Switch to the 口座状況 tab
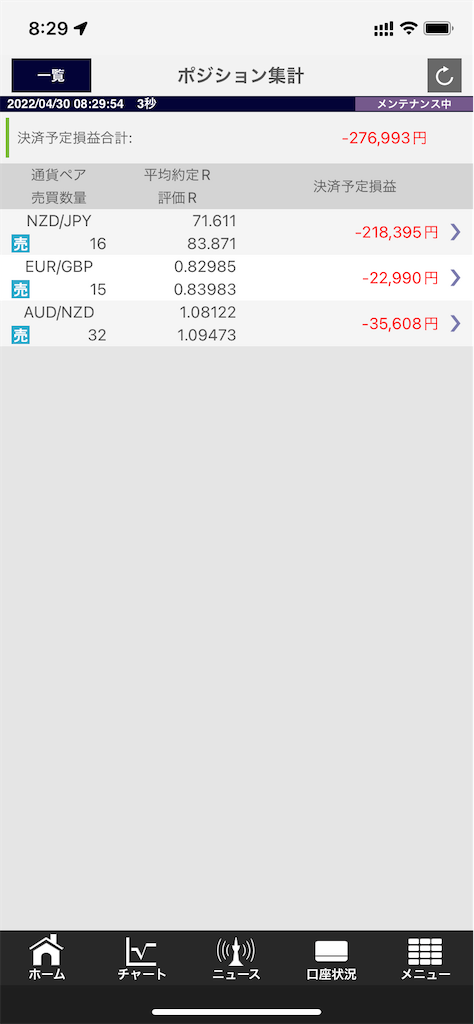The image size is (474, 1024). tap(331, 958)
